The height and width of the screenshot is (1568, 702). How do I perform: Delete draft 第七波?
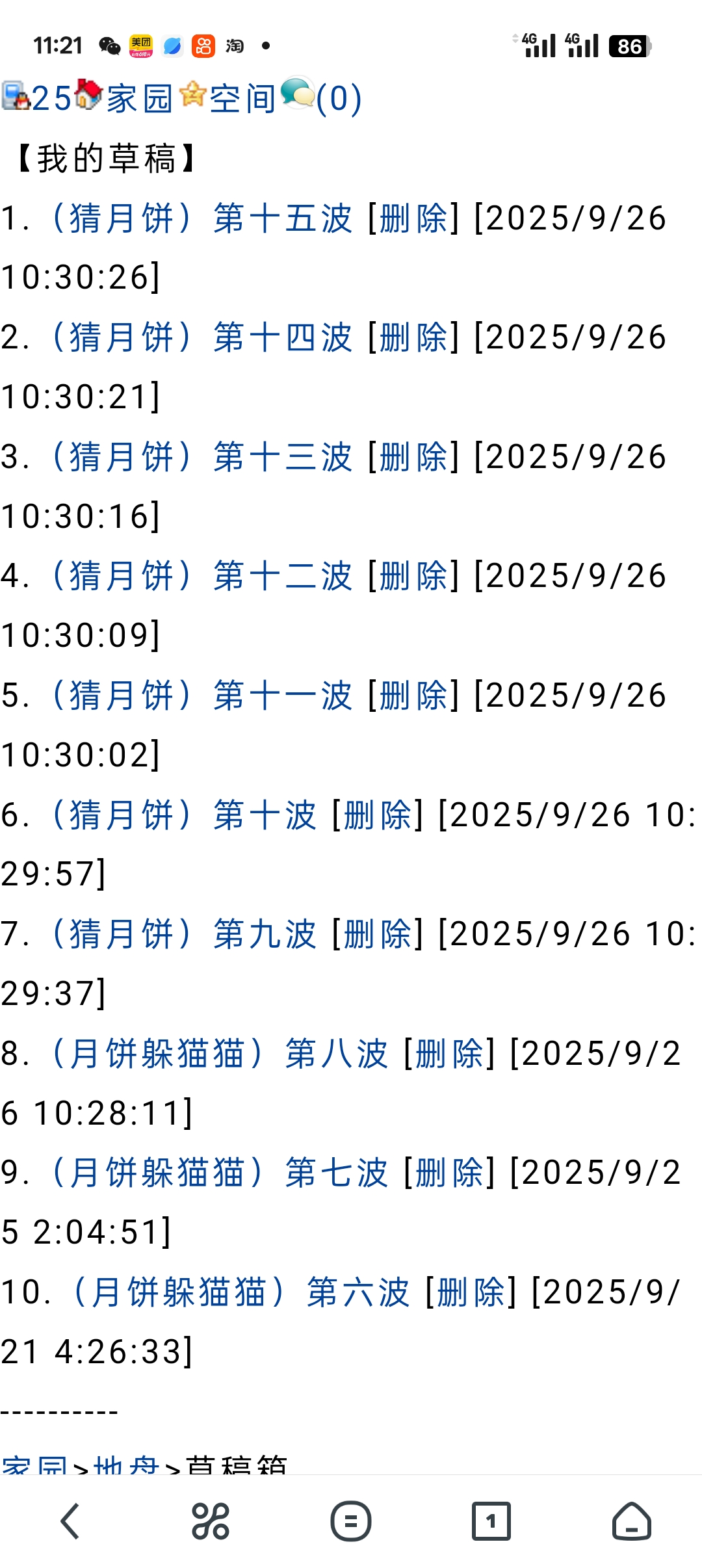pyautogui.click(x=449, y=1173)
